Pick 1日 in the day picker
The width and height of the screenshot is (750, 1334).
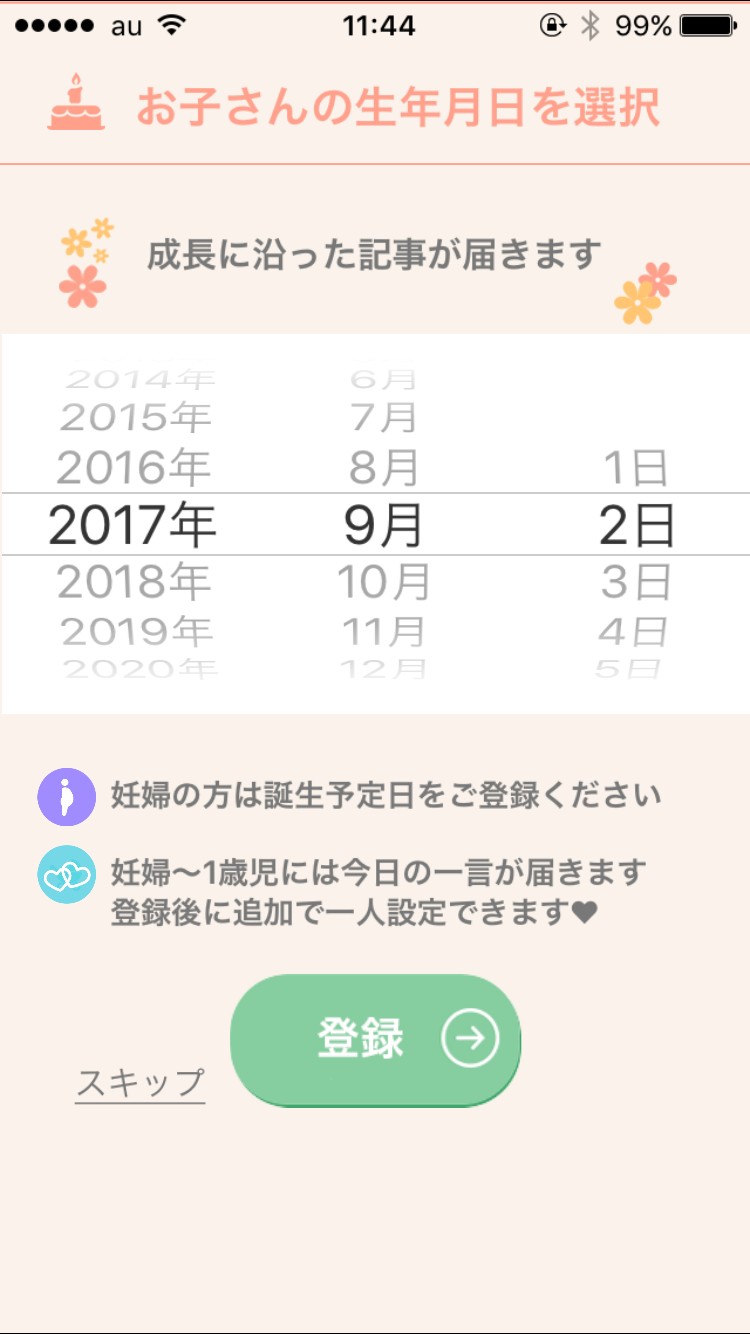pyautogui.click(x=635, y=467)
